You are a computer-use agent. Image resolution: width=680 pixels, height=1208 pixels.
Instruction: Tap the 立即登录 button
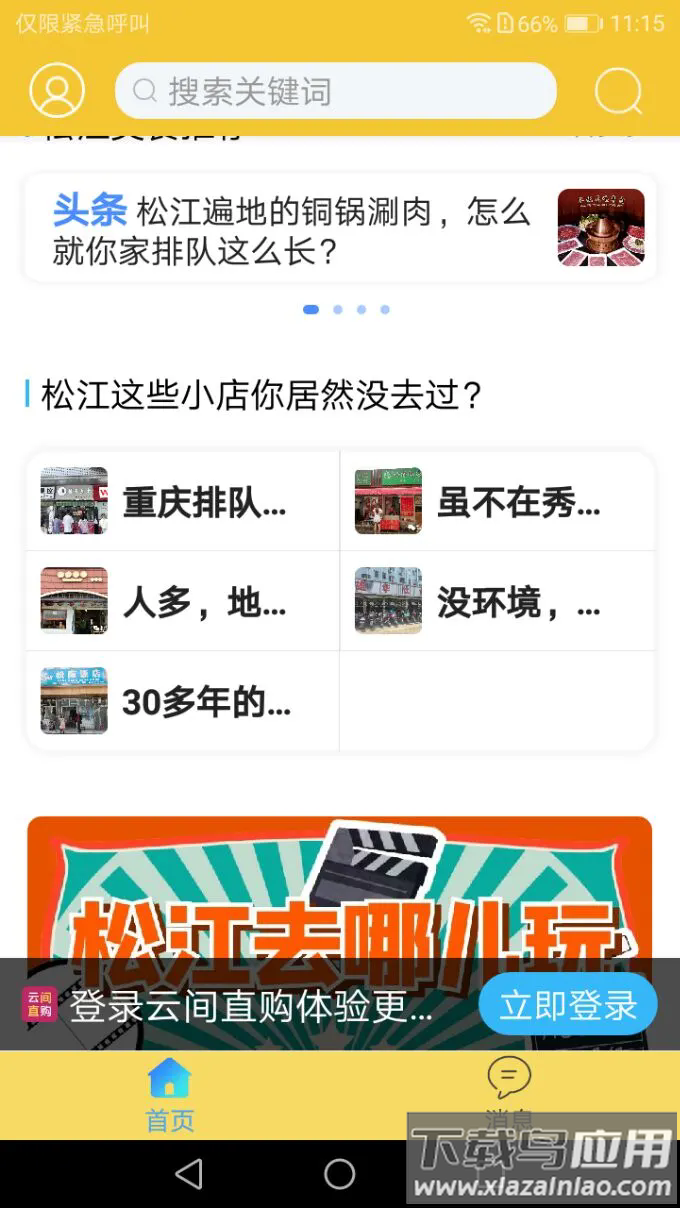(568, 1005)
